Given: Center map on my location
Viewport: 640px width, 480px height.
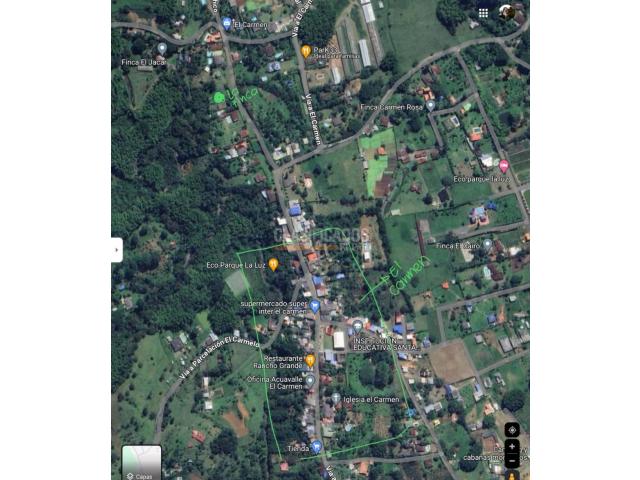Looking at the screenshot, I should tap(512, 430).
